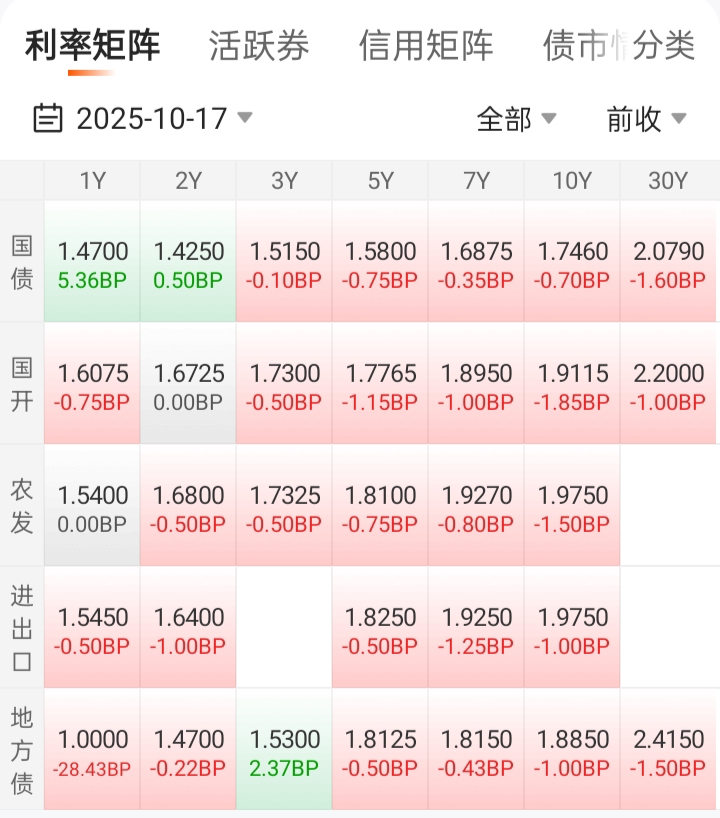Open the 分类 category menu

665,46
